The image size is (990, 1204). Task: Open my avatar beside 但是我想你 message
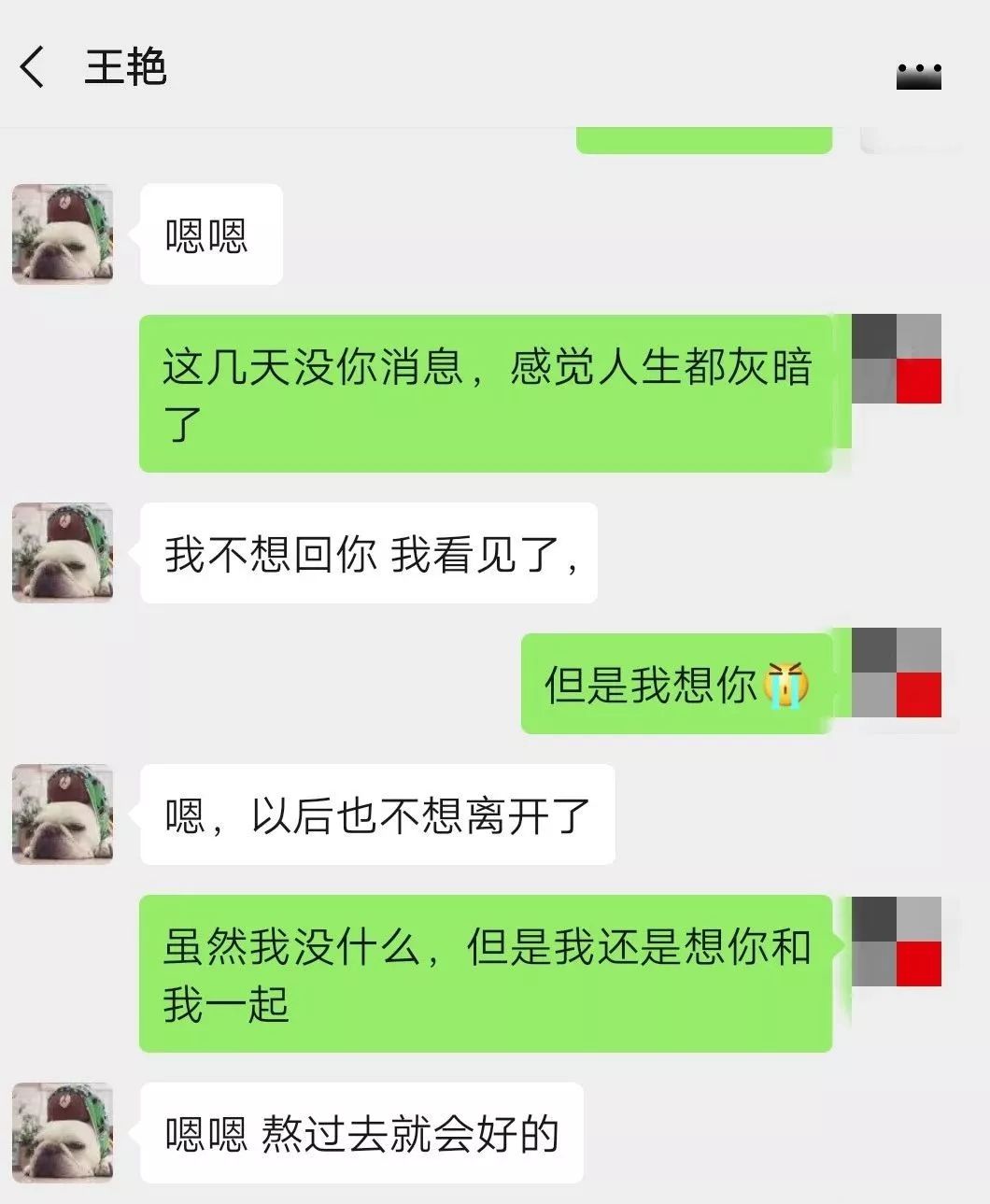(897, 673)
